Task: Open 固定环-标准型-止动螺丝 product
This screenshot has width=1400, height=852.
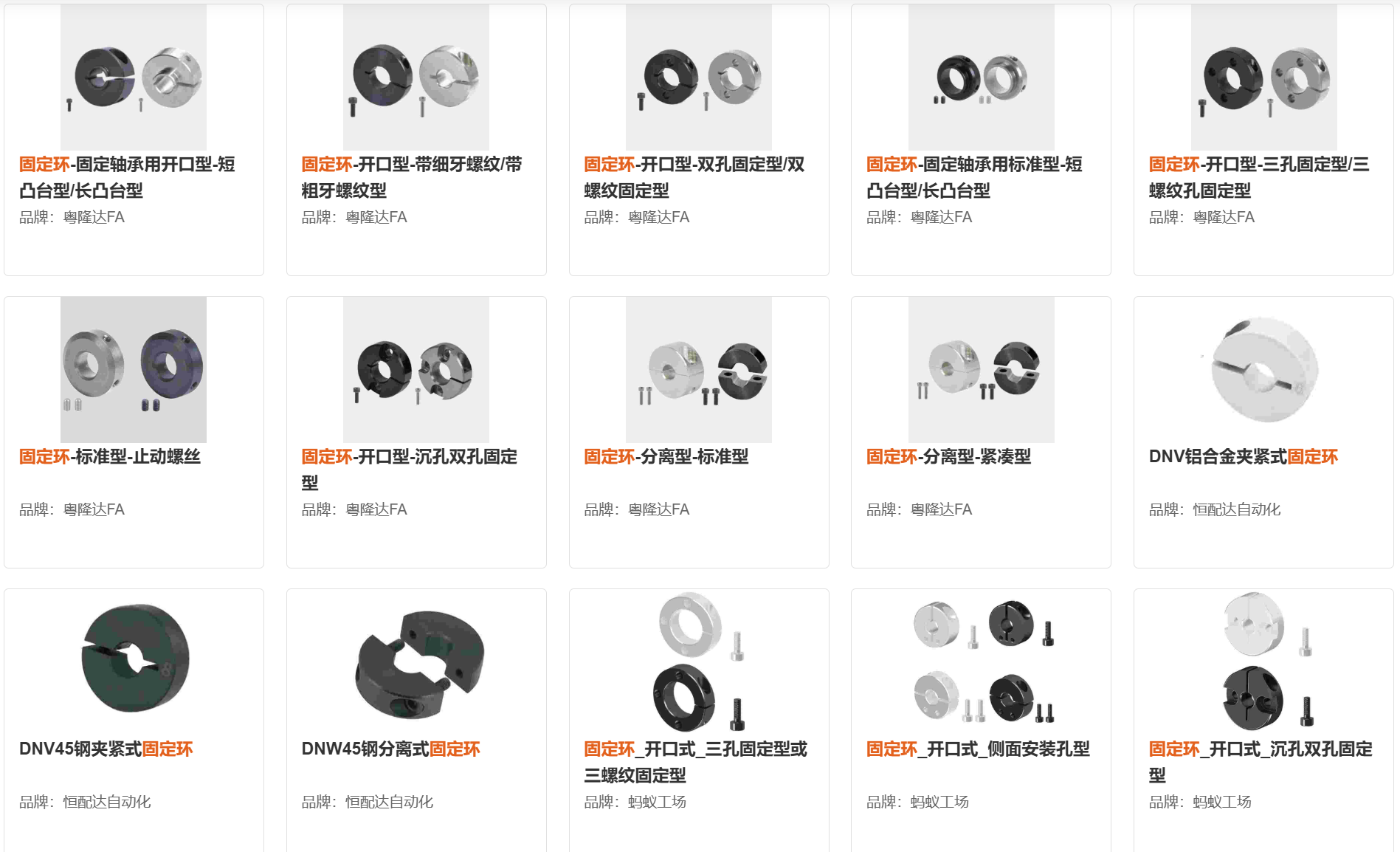Action: pos(110,456)
